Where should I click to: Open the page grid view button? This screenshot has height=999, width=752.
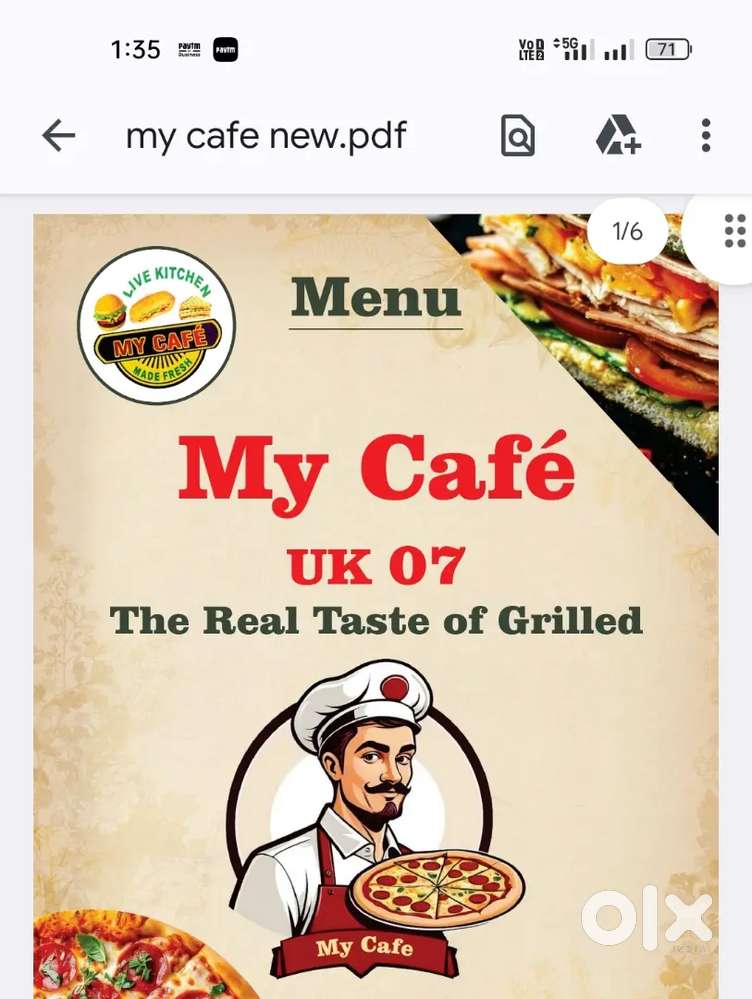coord(734,231)
